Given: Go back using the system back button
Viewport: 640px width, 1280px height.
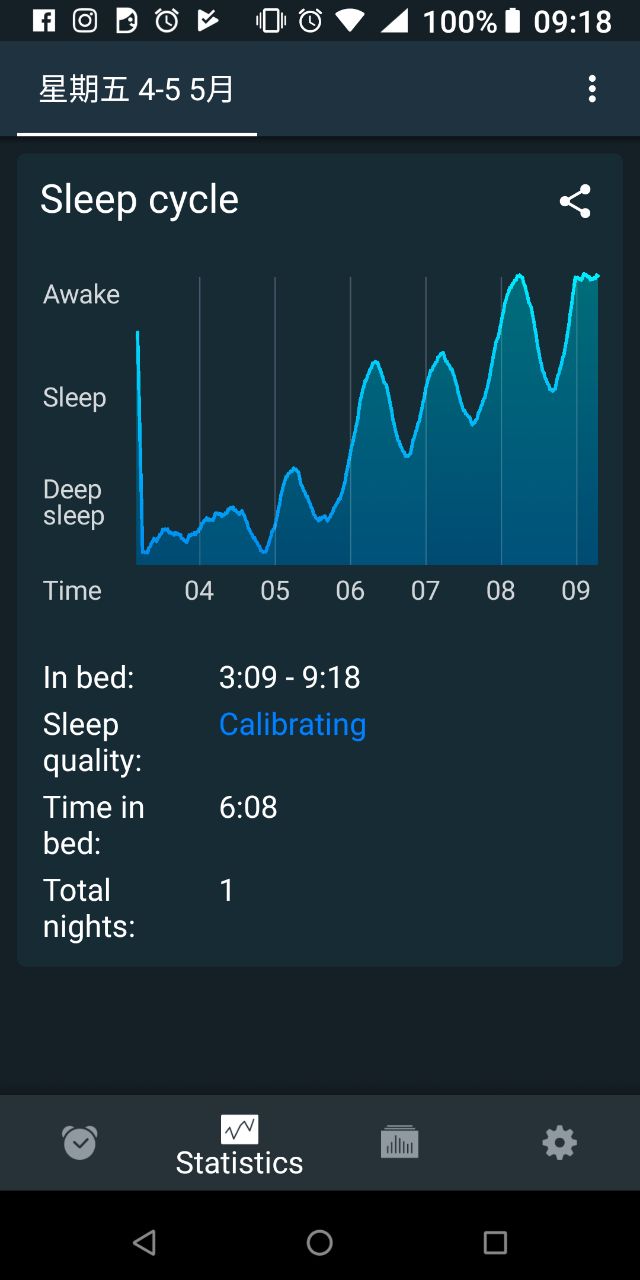Looking at the screenshot, I should point(144,1242).
